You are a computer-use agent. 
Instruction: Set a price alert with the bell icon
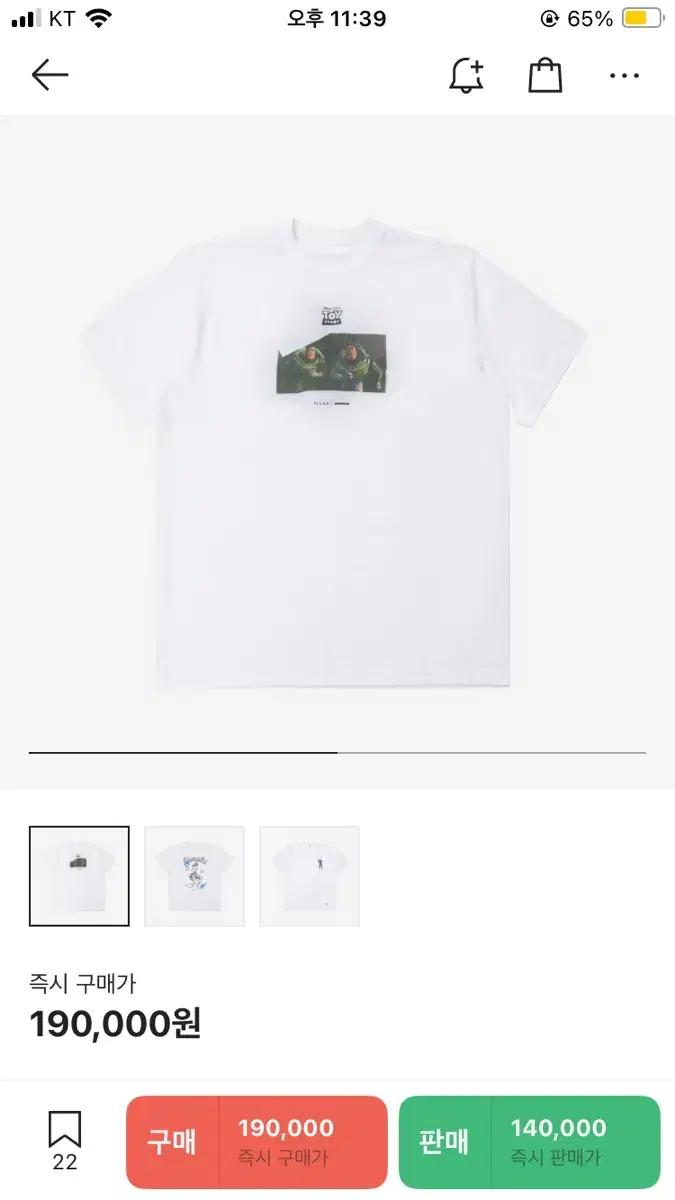click(x=467, y=76)
